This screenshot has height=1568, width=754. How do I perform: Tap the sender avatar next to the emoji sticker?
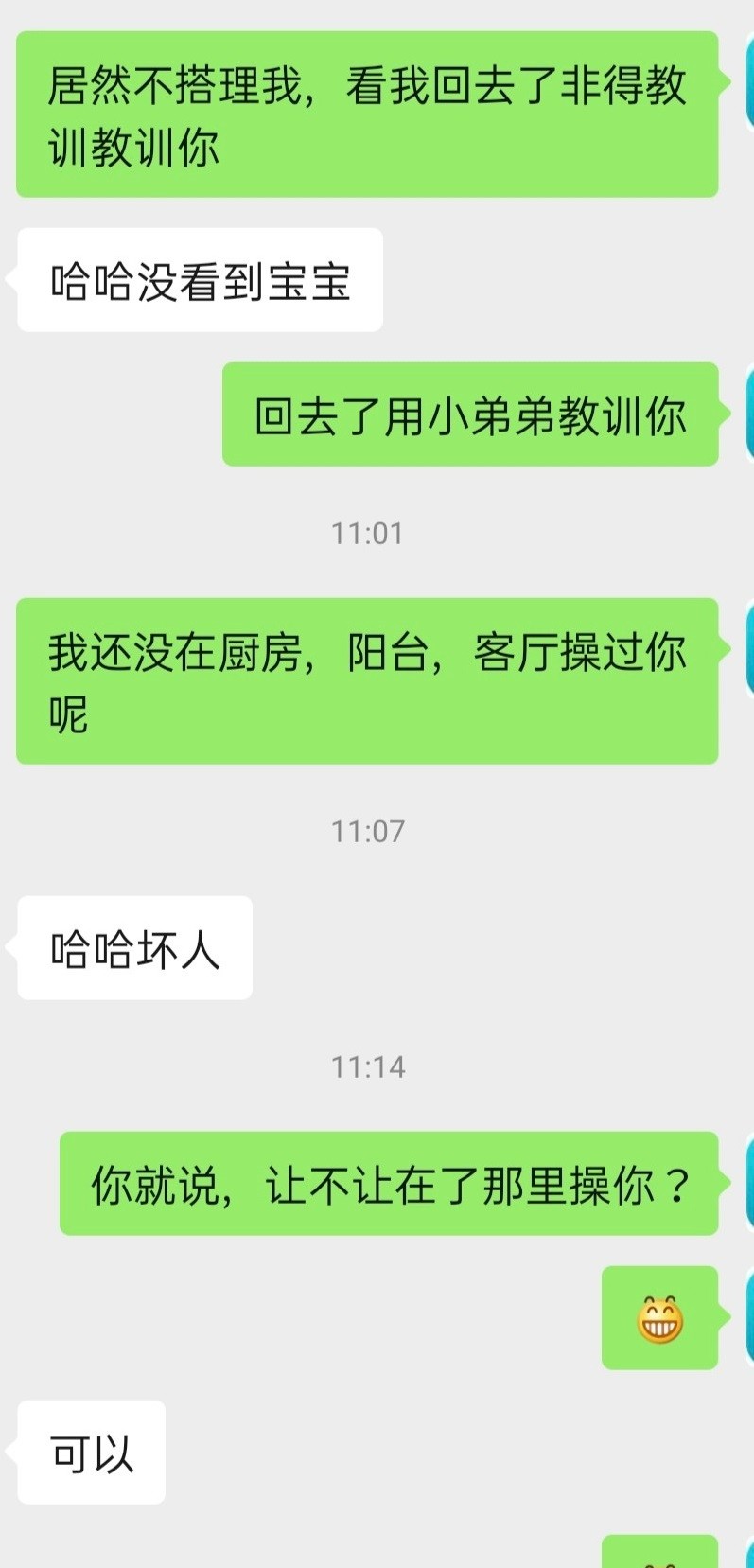(x=747, y=1315)
